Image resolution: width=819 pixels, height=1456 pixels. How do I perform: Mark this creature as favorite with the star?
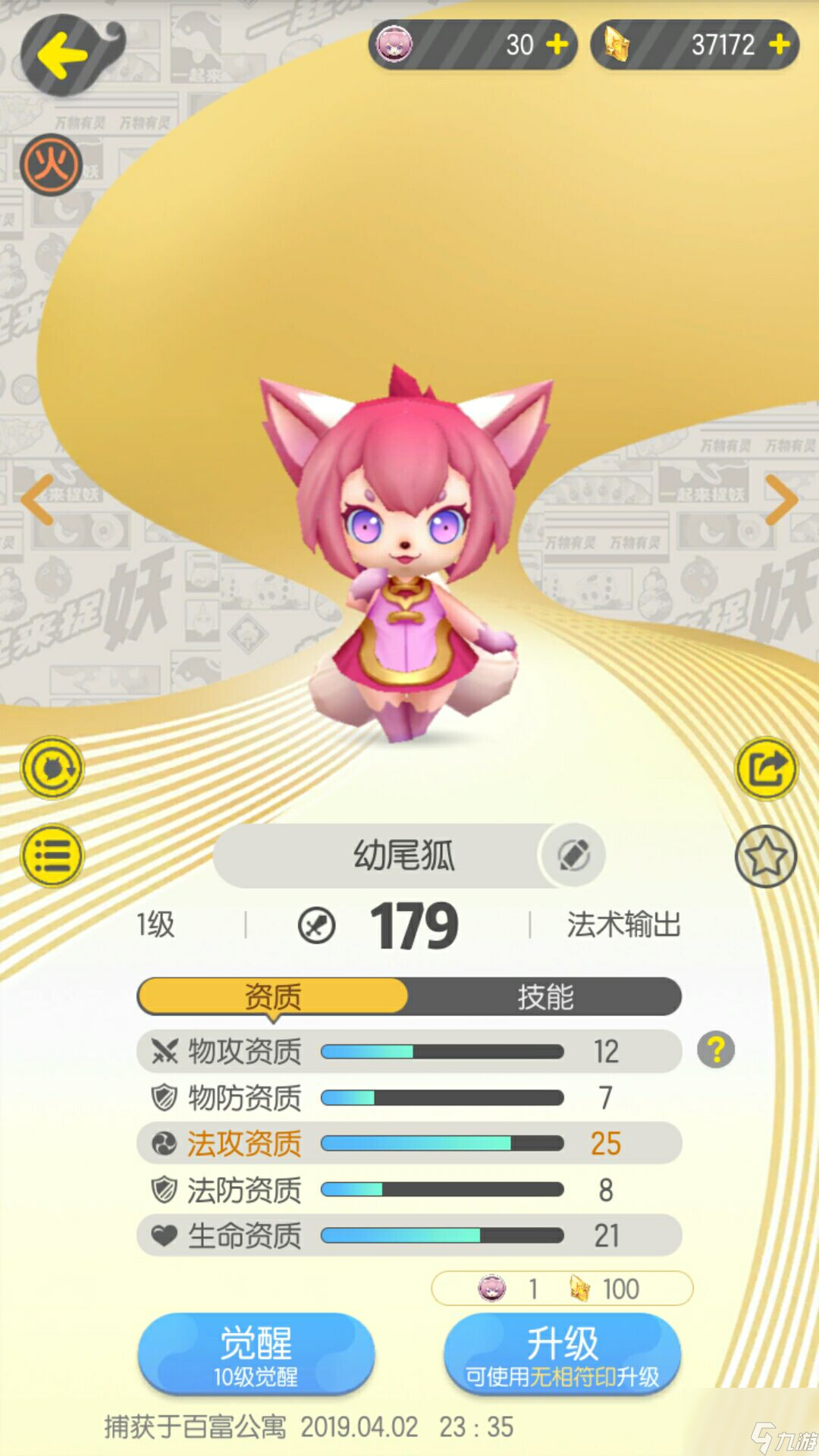(x=766, y=857)
